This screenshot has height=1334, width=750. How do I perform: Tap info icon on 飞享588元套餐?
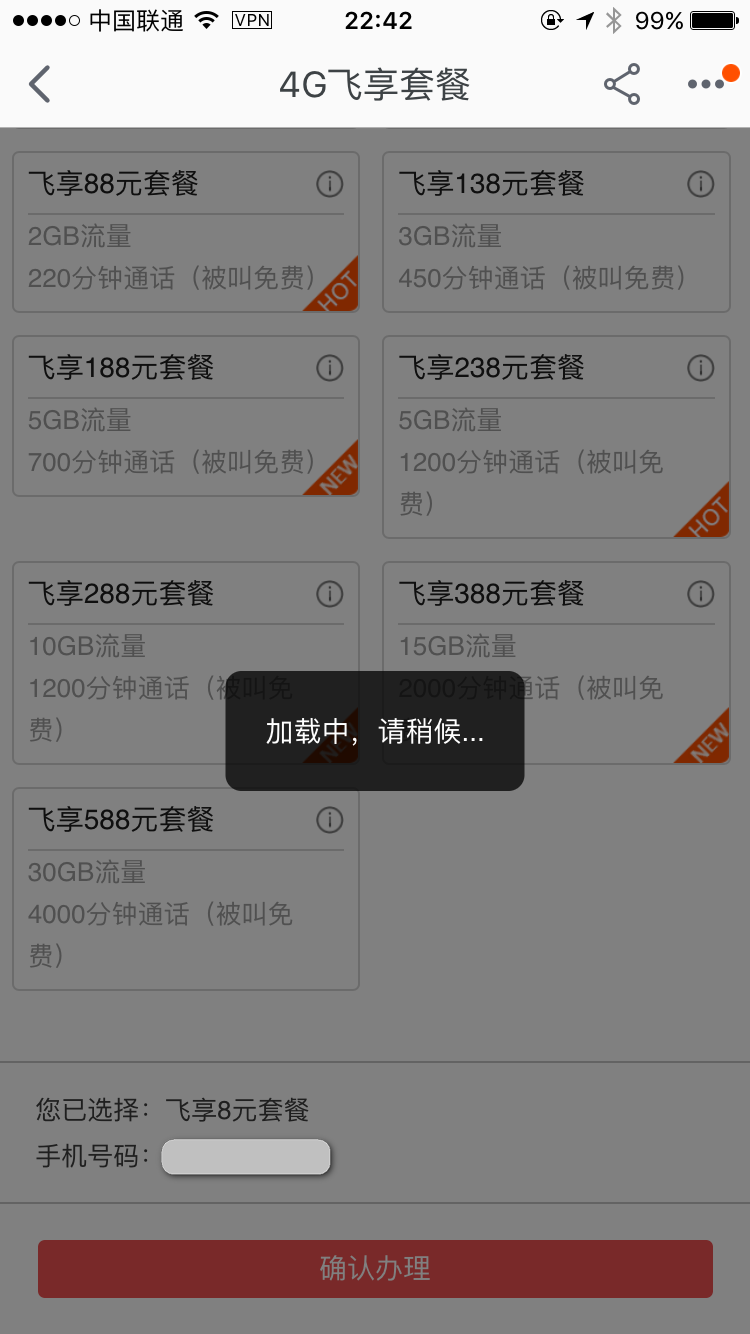(x=330, y=820)
